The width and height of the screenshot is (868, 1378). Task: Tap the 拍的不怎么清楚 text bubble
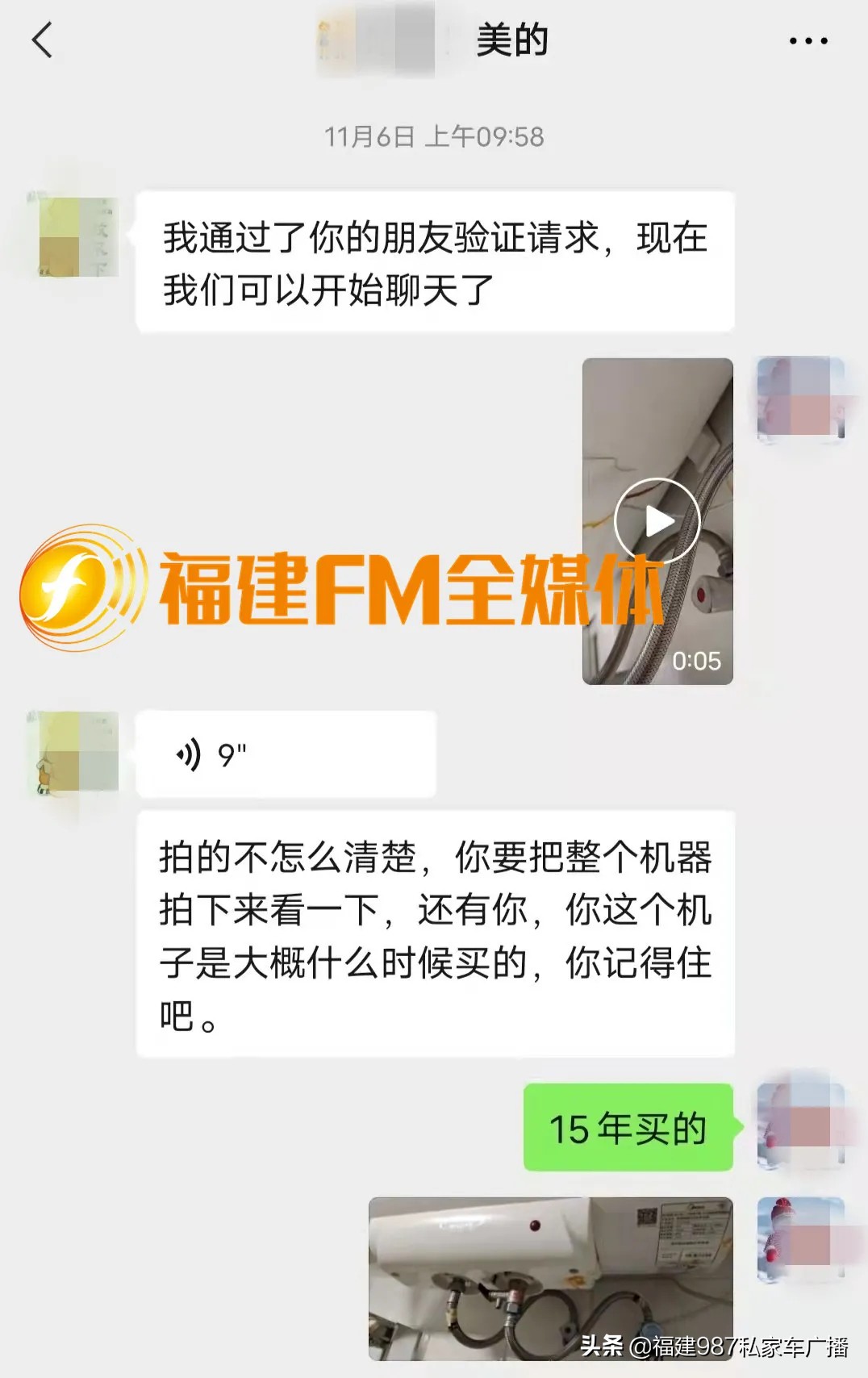click(440, 928)
